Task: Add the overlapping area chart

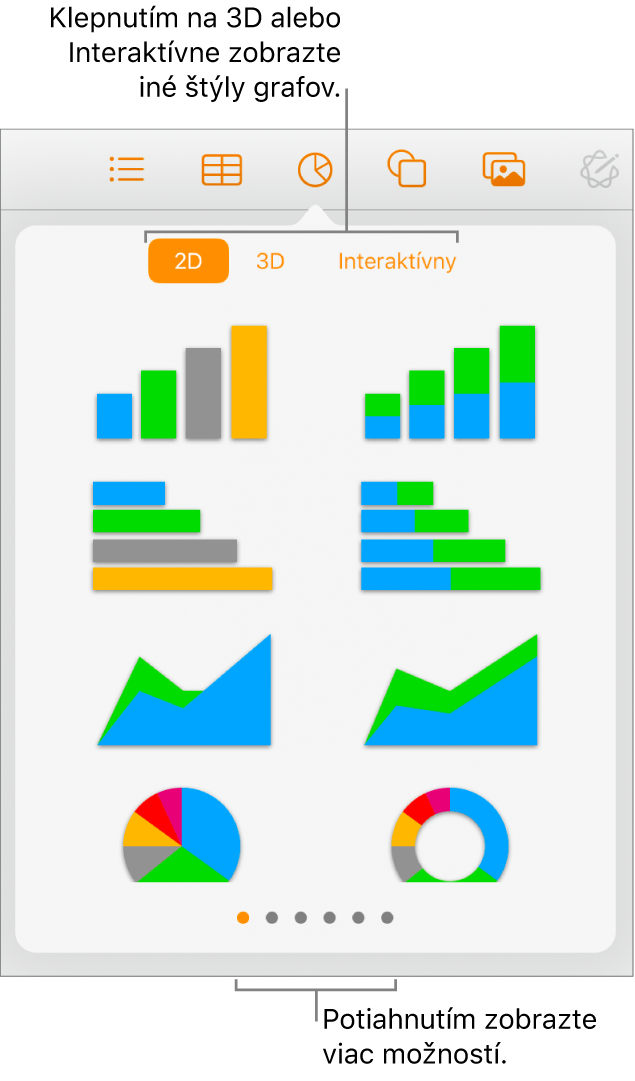Action: (x=184, y=692)
